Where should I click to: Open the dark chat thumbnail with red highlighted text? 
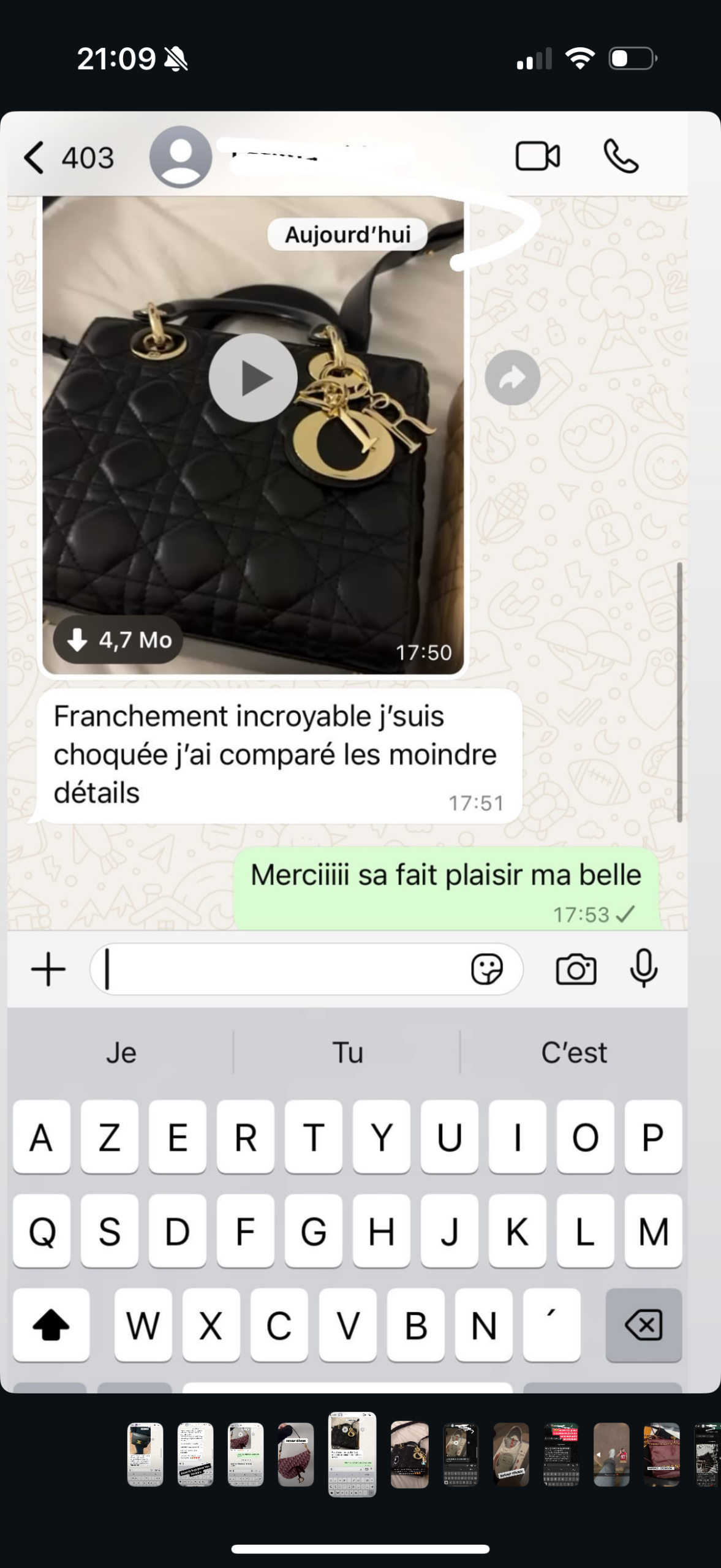(x=561, y=1454)
